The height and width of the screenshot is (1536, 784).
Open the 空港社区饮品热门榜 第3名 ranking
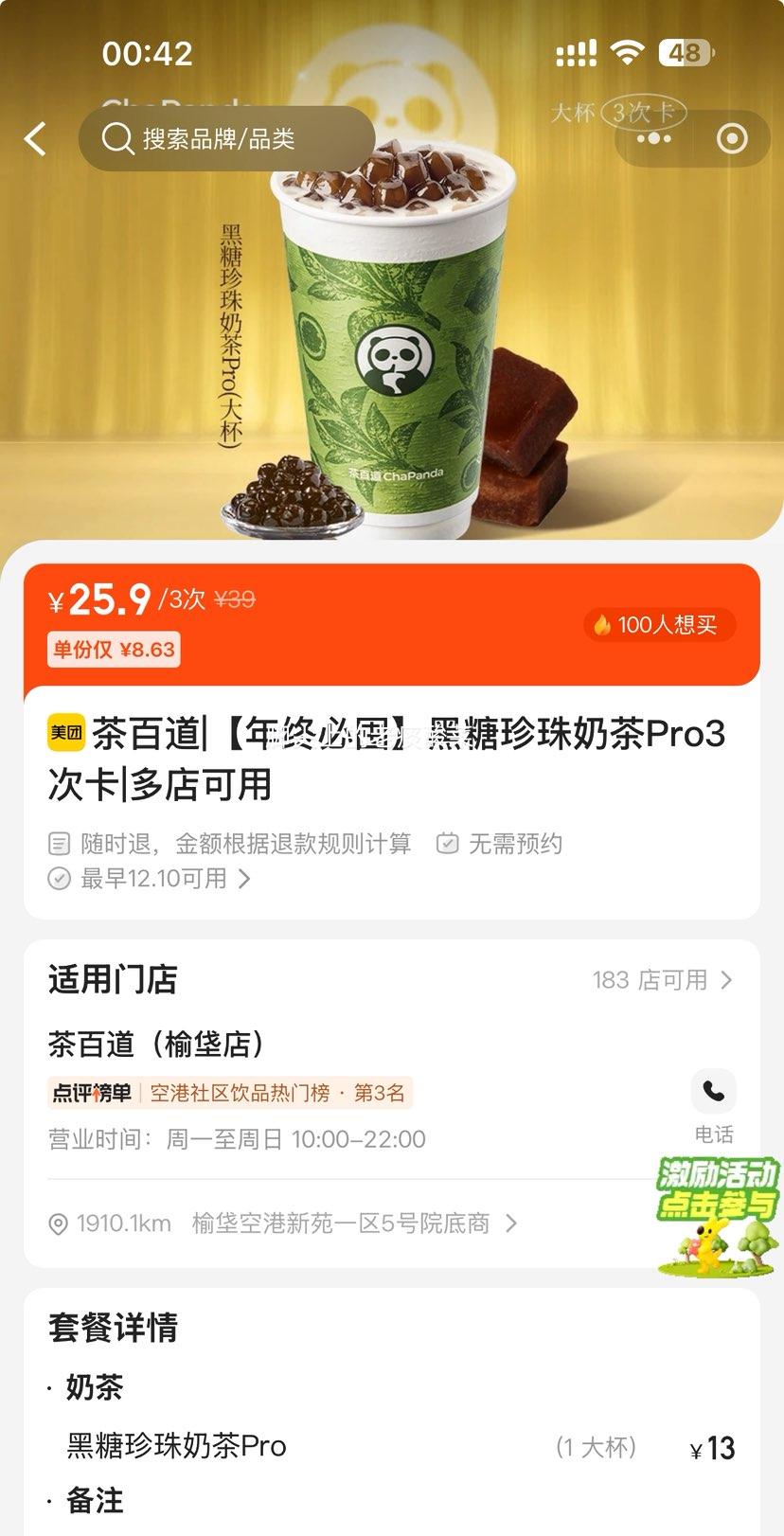tap(275, 1092)
